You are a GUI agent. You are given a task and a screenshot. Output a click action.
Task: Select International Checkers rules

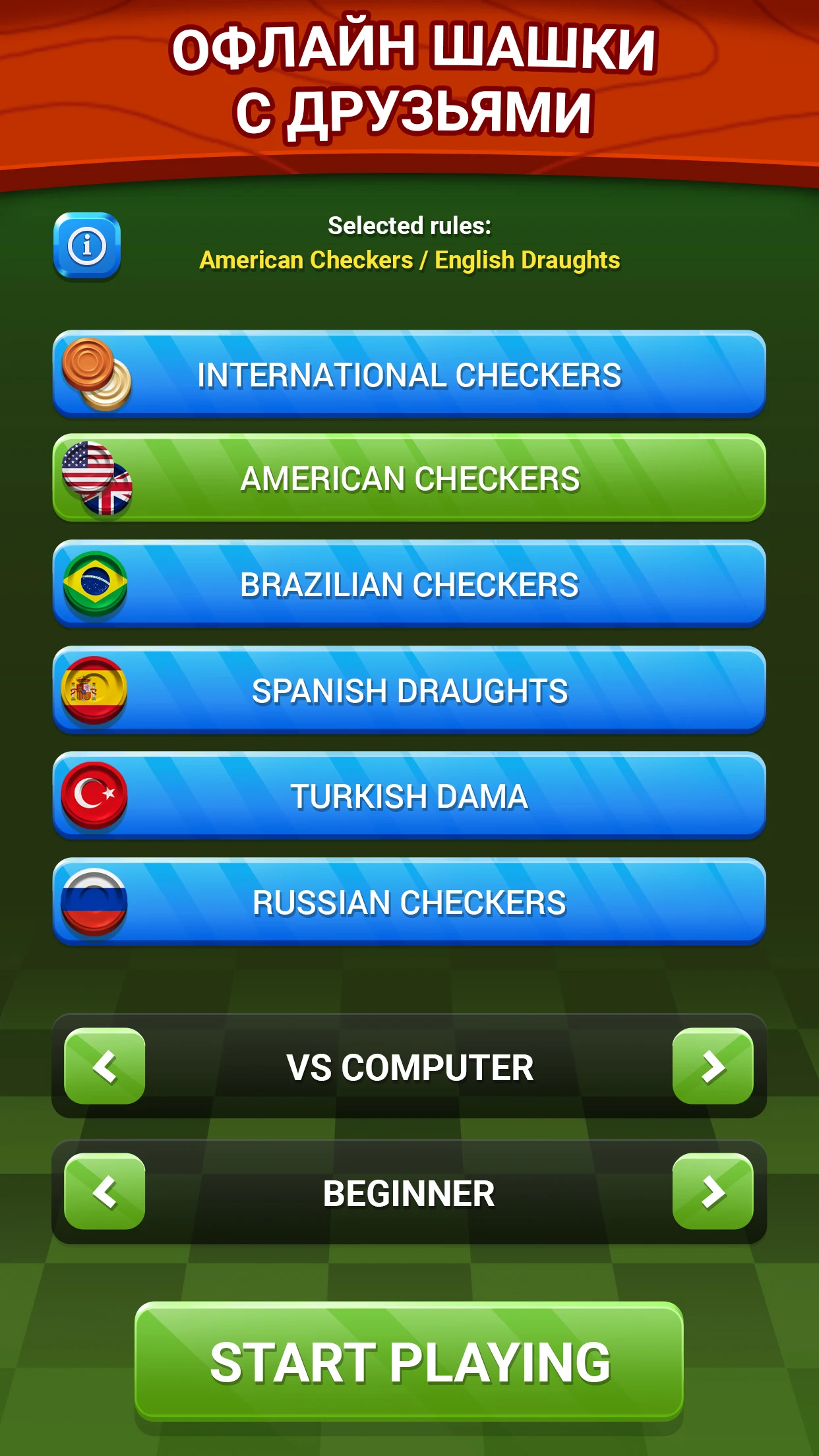409,375
